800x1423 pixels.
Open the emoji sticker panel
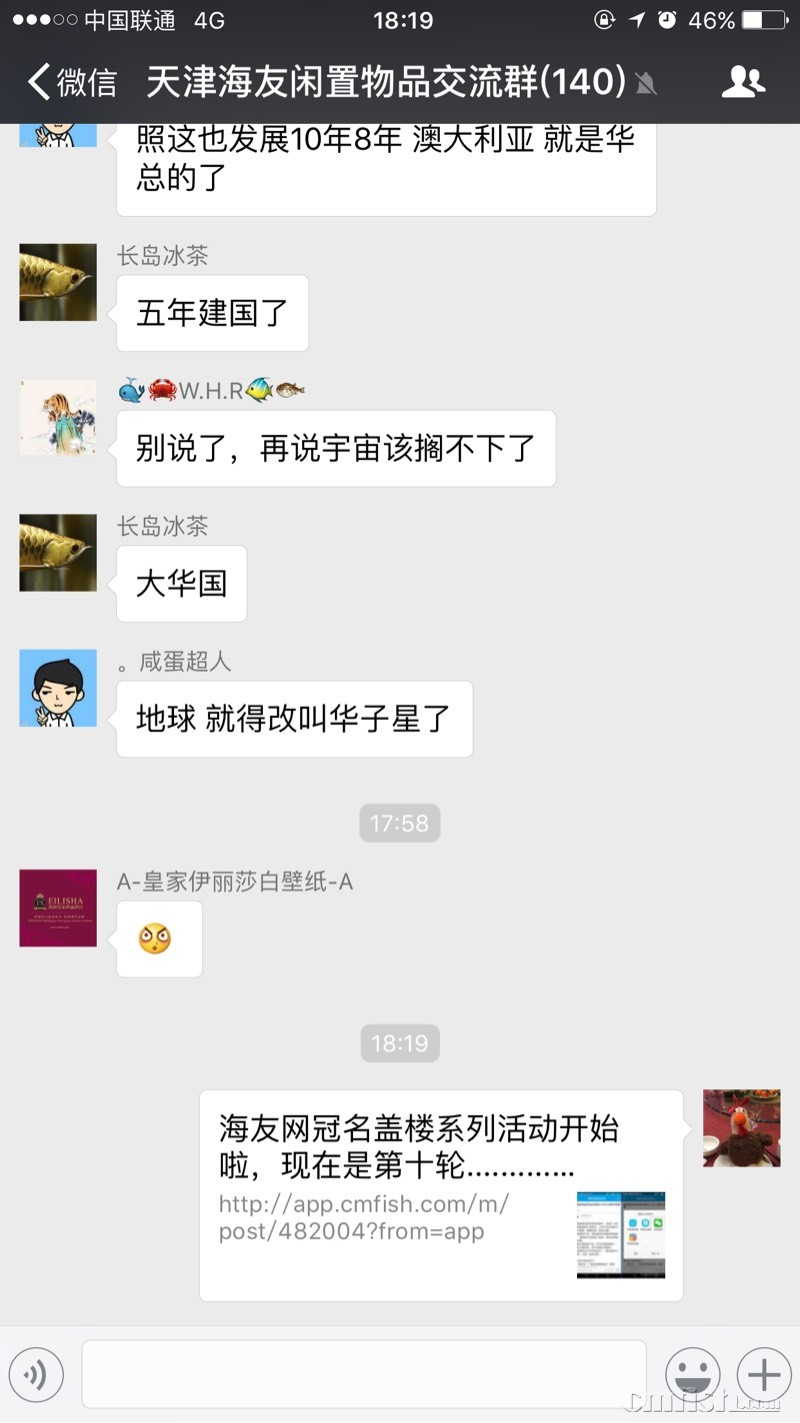[693, 1375]
